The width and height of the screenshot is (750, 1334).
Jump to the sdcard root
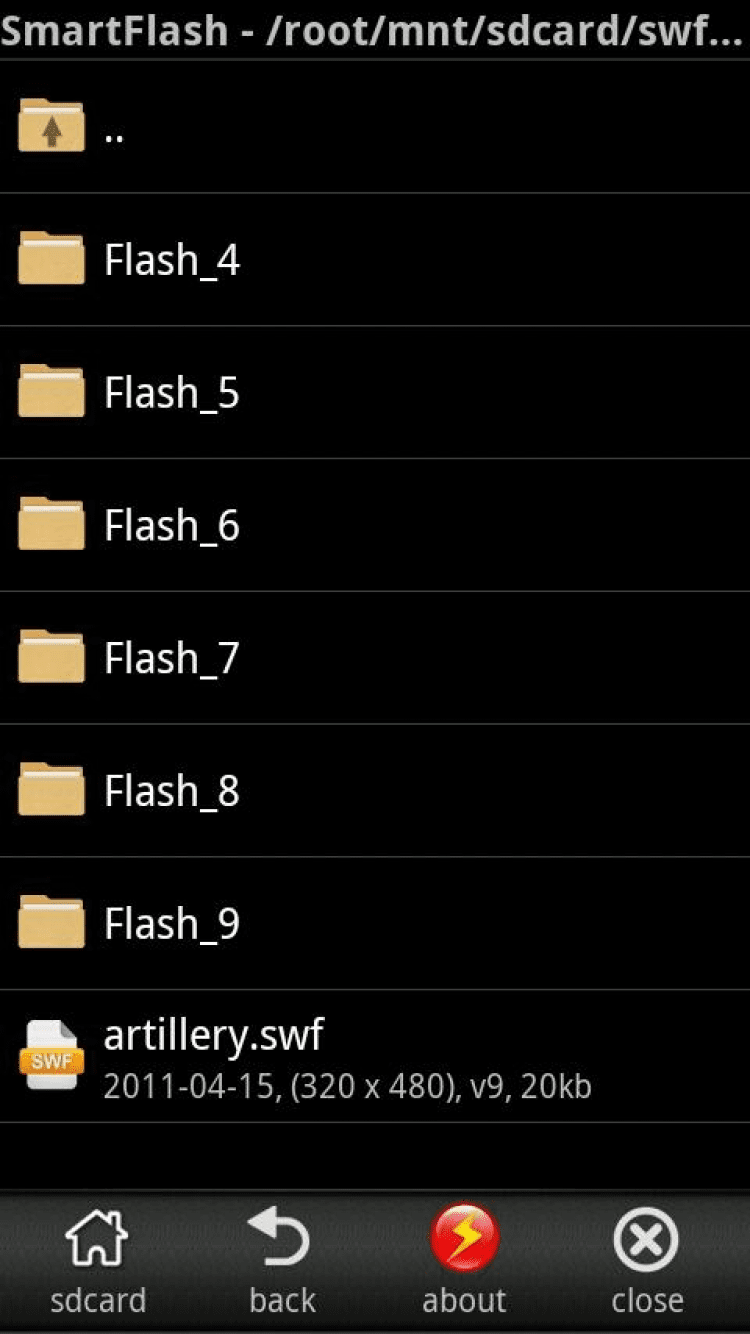coord(98,1260)
